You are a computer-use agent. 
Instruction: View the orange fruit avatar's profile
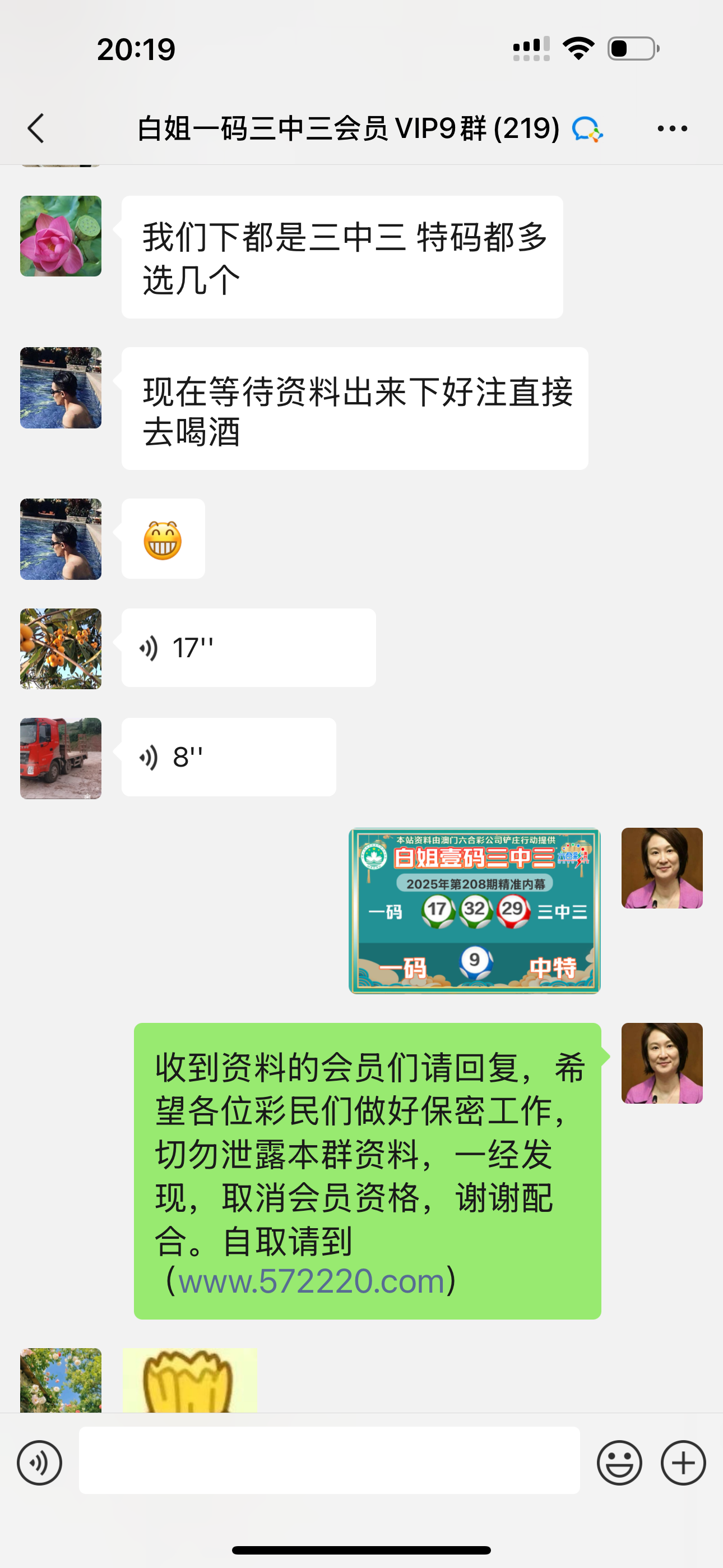(61, 649)
